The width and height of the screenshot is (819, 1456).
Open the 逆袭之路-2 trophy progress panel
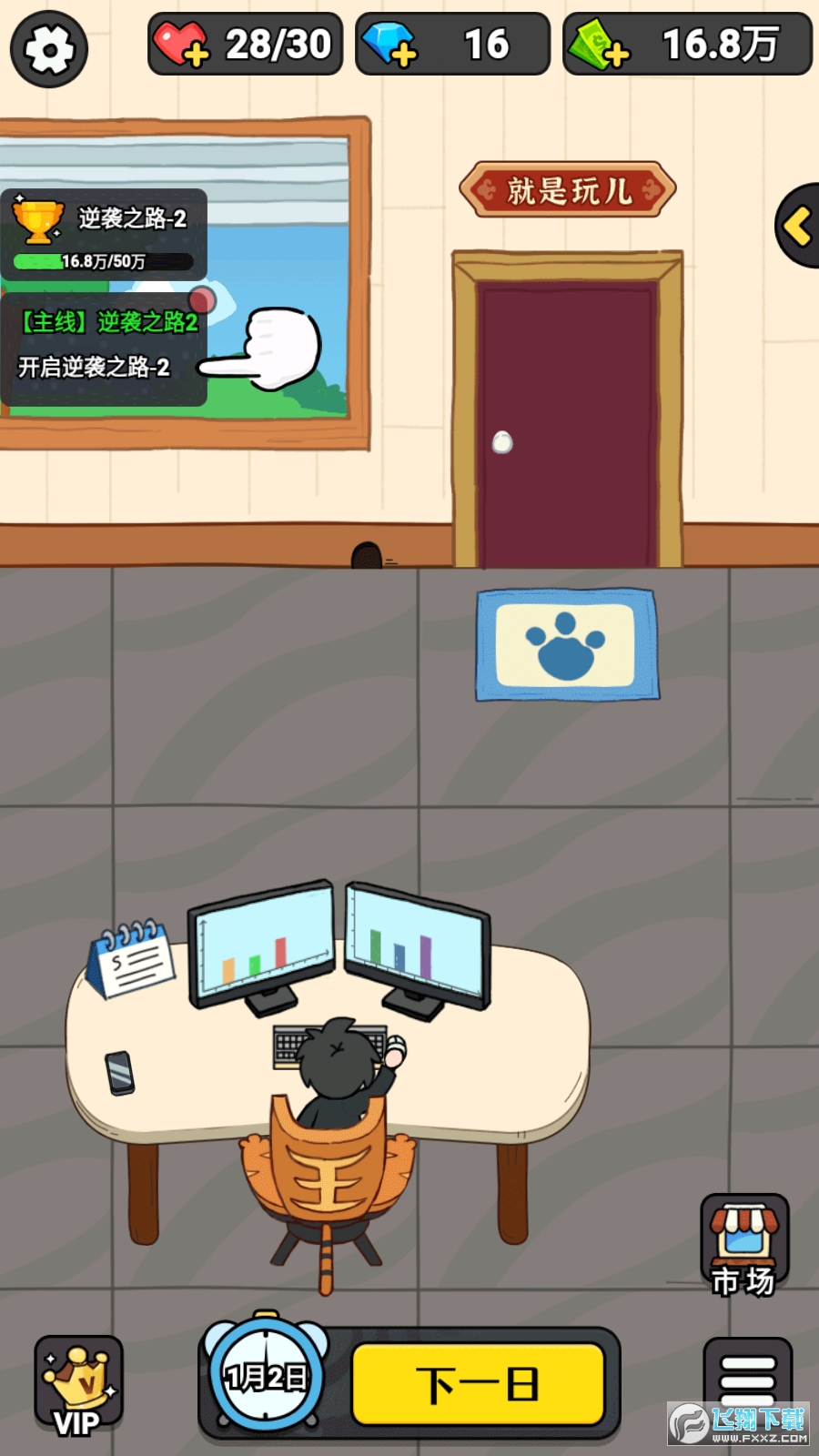104,235
